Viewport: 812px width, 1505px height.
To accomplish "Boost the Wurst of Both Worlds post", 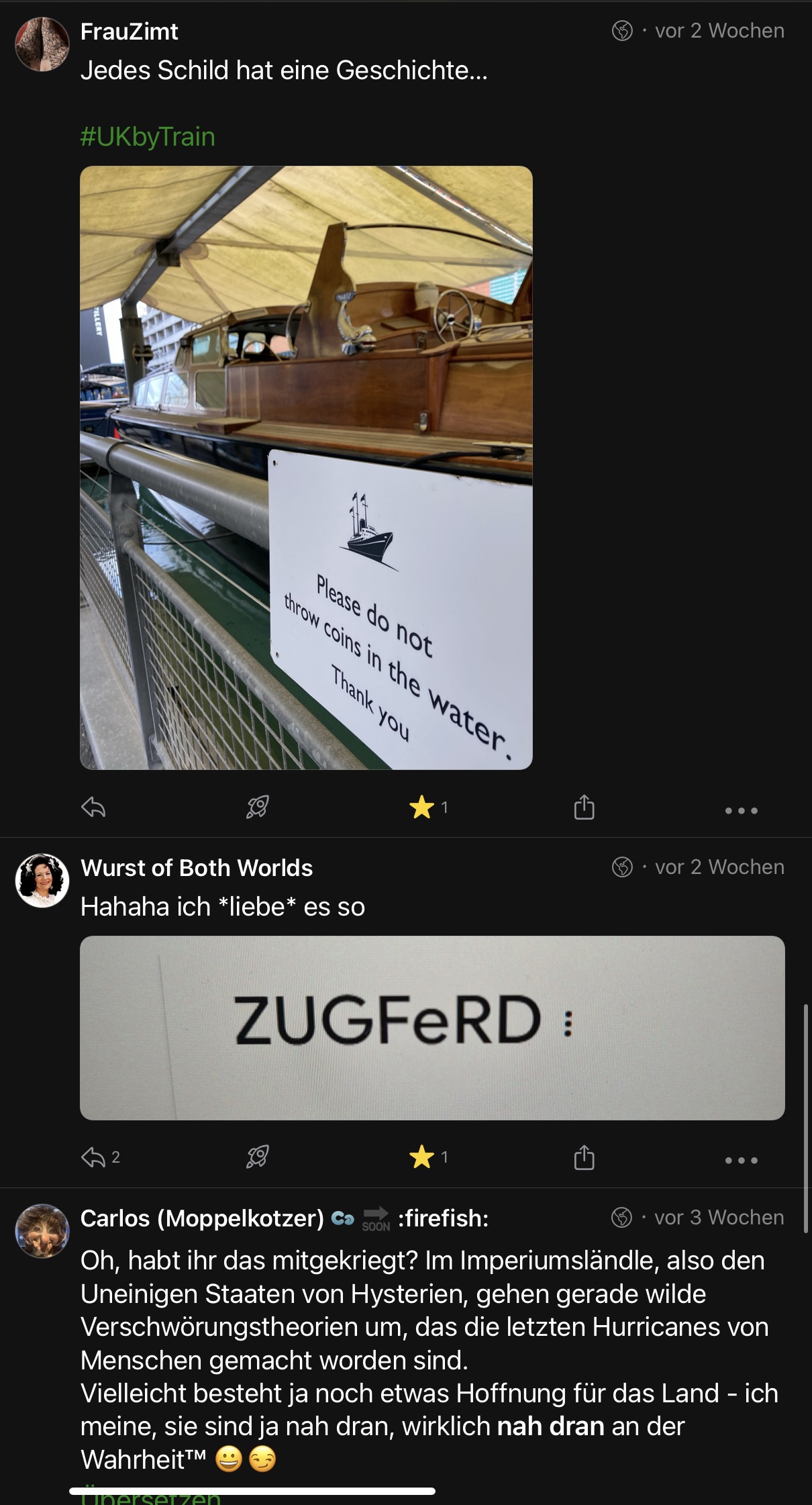I will (x=258, y=1157).
